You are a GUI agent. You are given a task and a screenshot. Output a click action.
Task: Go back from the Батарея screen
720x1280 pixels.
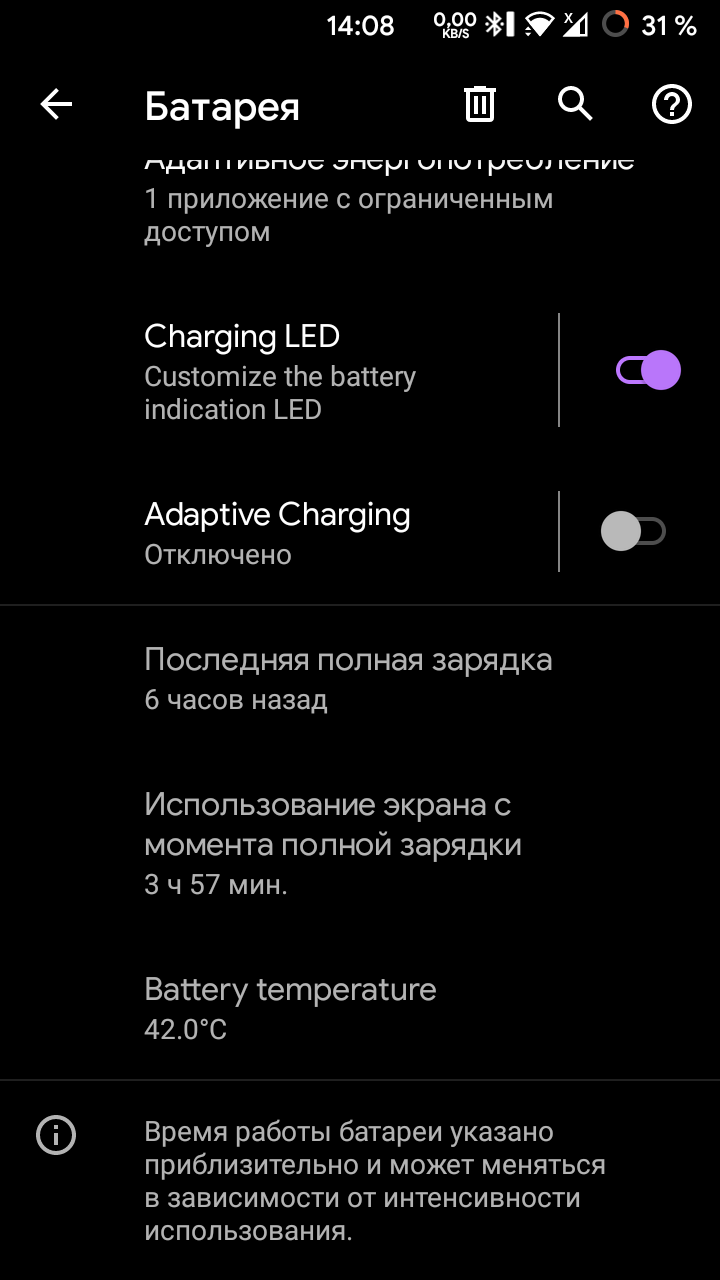(x=56, y=104)
